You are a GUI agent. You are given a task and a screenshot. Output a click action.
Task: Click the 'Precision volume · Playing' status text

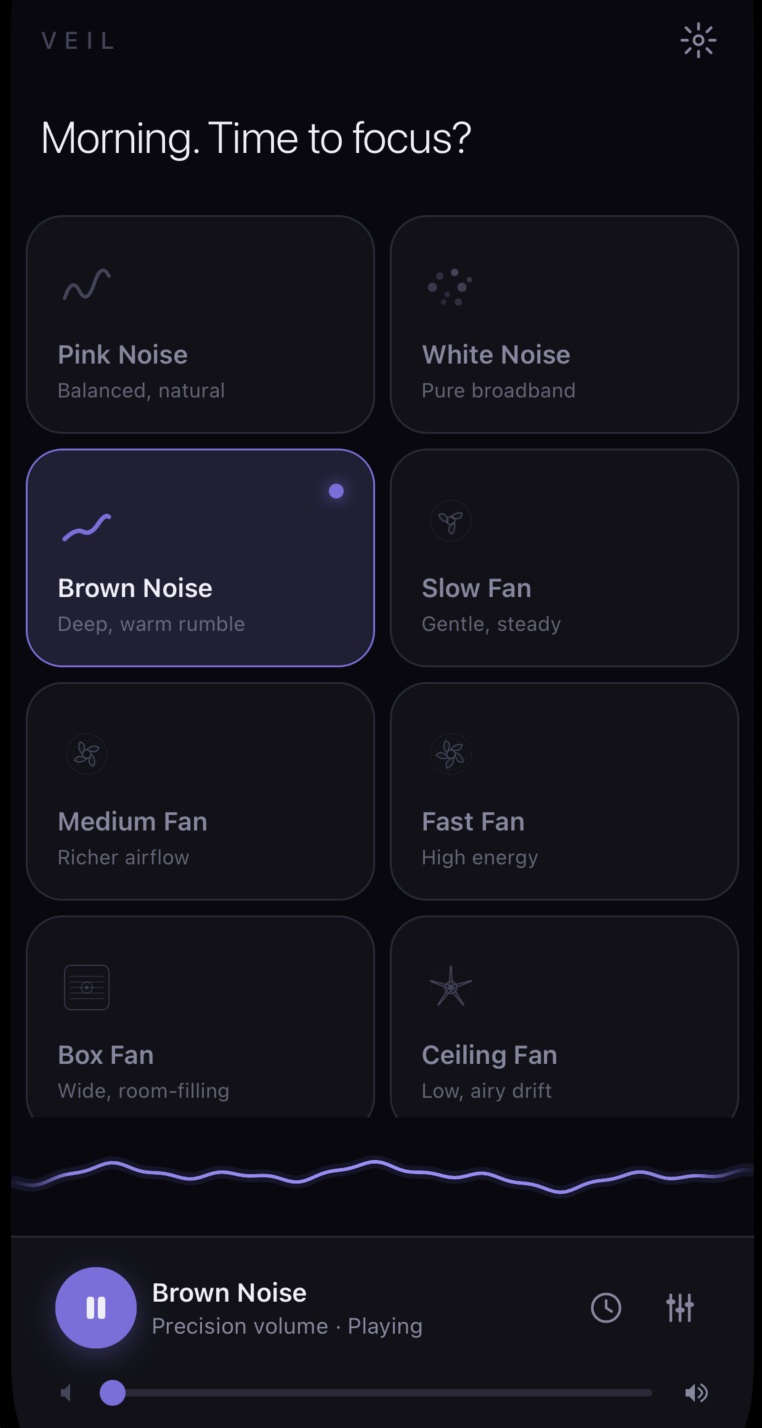(x=287, y=1326)
